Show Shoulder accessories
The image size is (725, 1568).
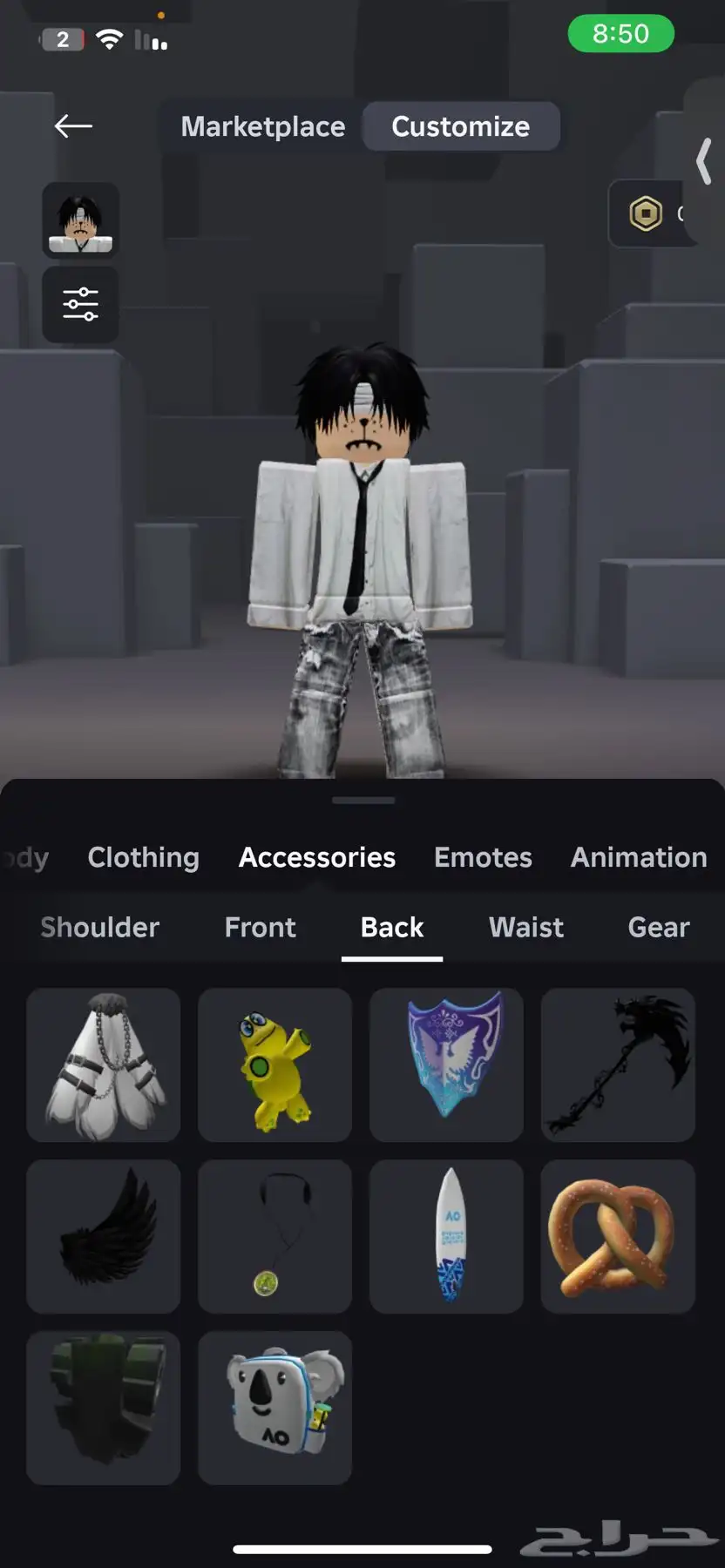click(100, 927)
